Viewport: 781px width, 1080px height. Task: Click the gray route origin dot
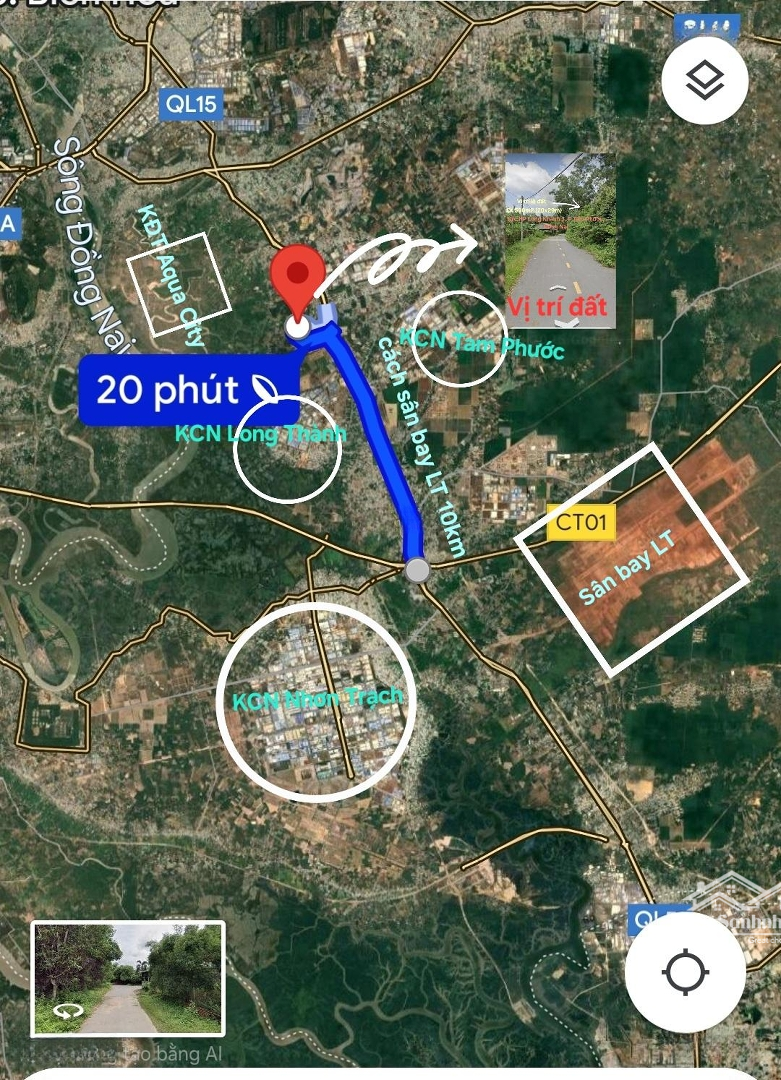(416, 572)
